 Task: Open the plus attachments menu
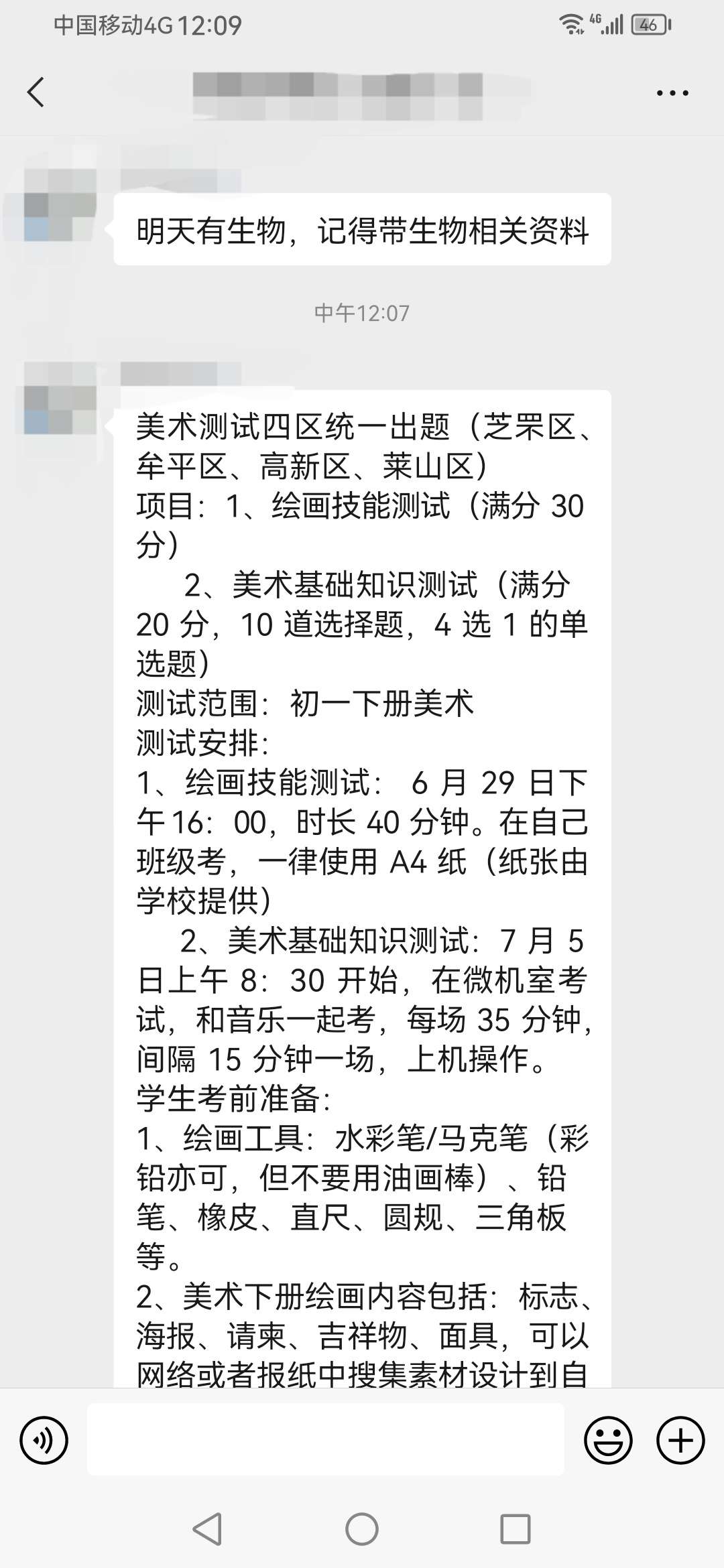pos(680,1439)
